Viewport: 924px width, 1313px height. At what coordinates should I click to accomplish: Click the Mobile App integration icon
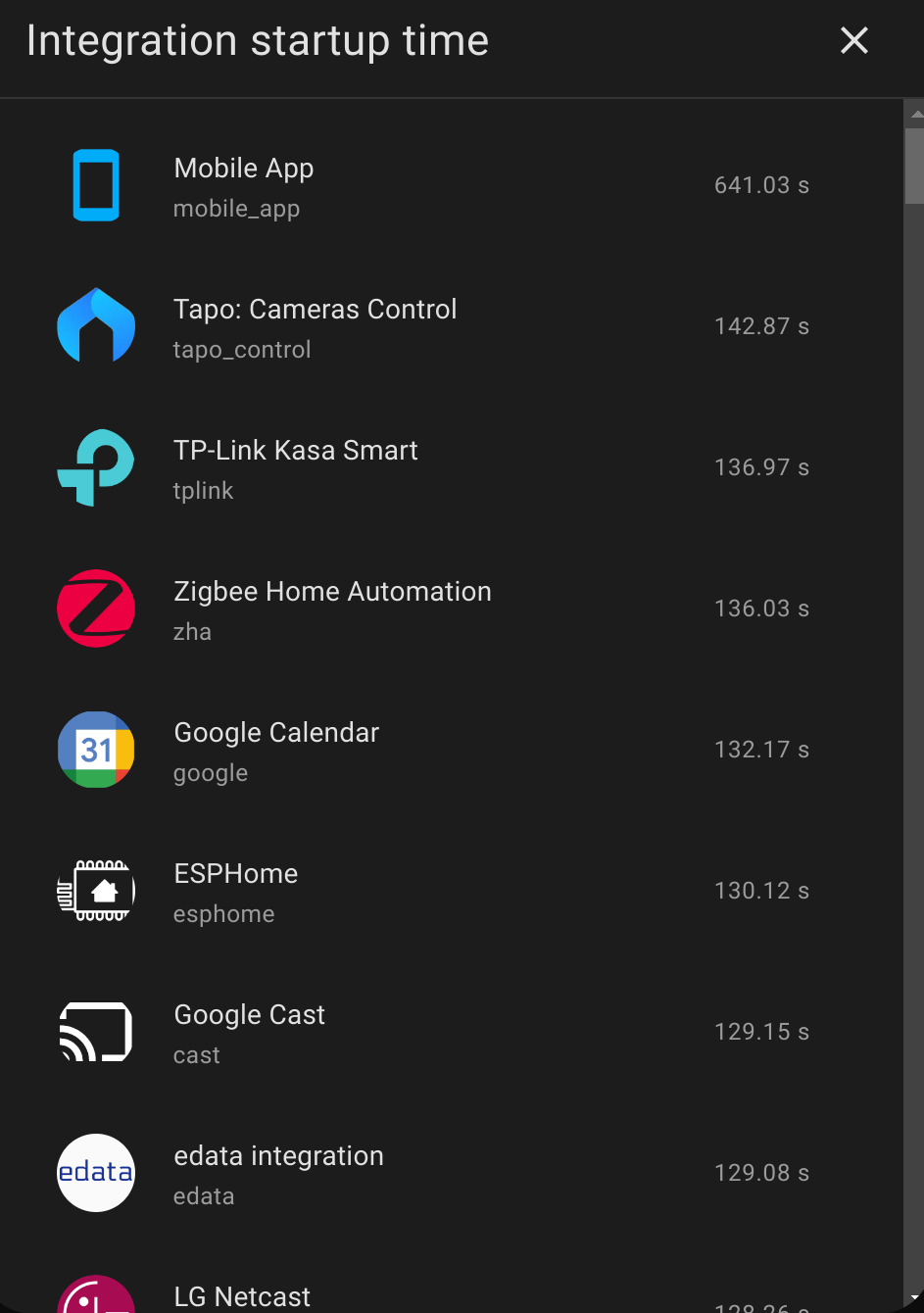click(x=96, y=184)
